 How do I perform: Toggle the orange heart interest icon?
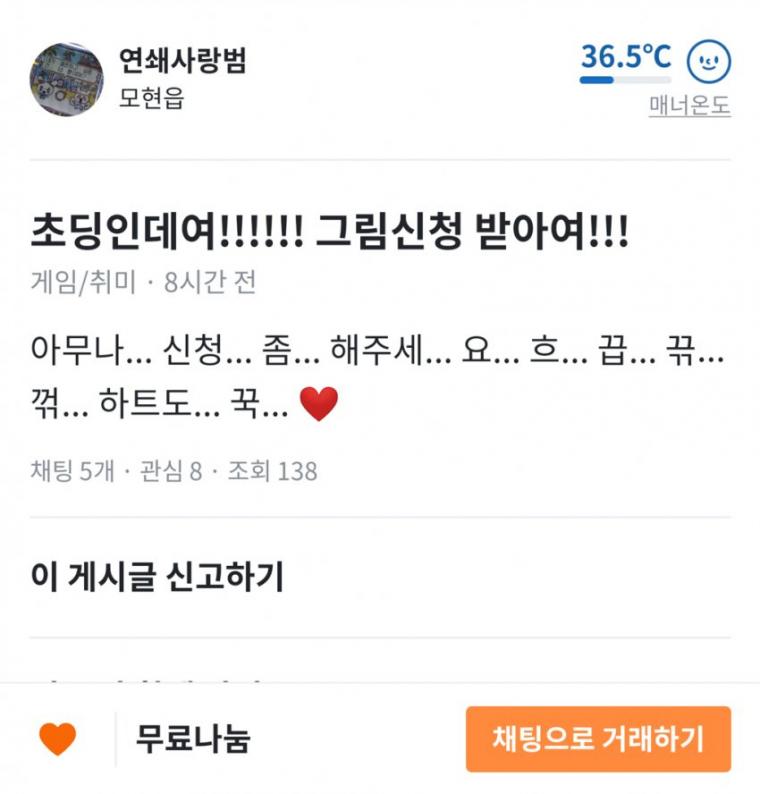pos(57,739)
